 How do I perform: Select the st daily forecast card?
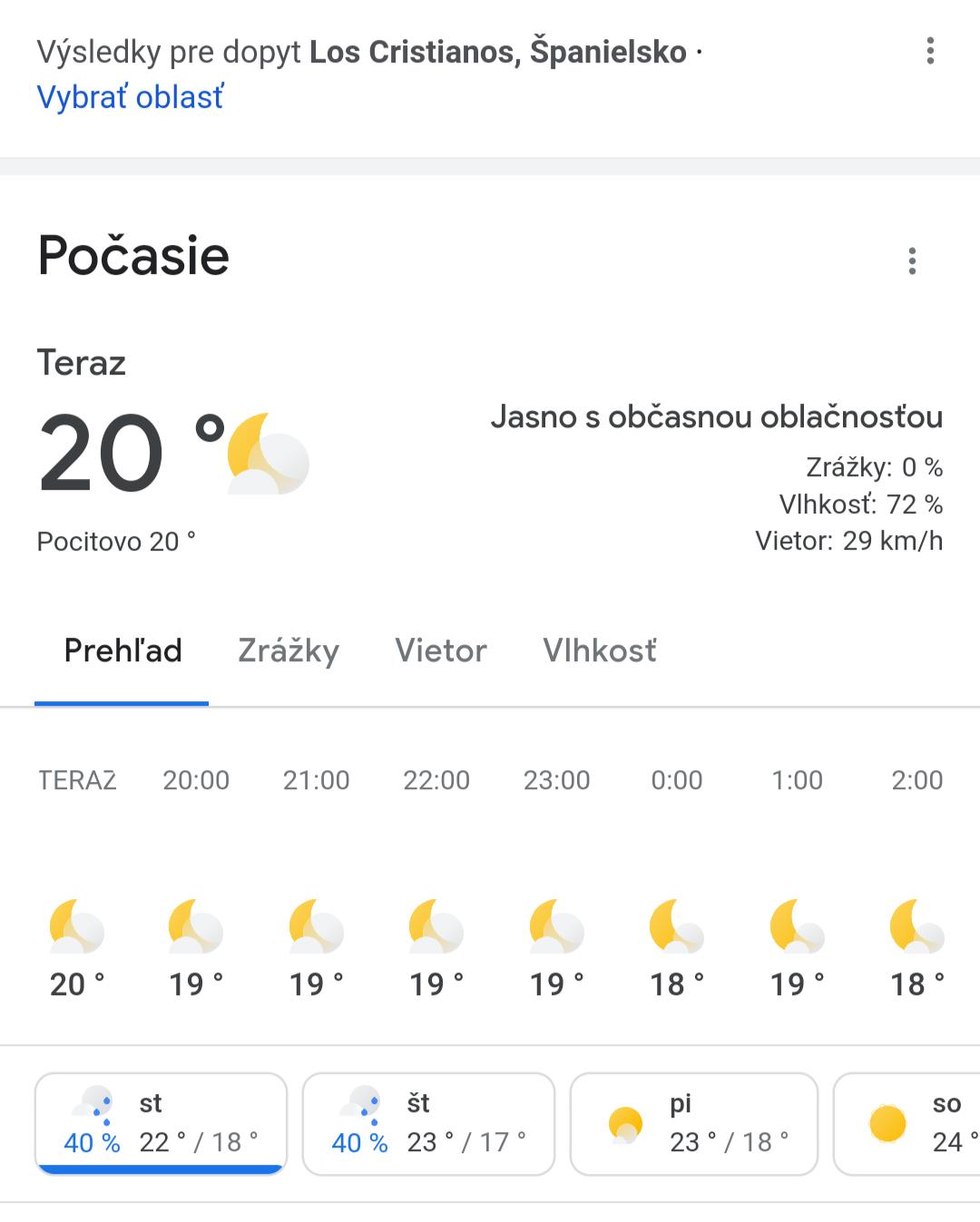(x=161, y=1123)
